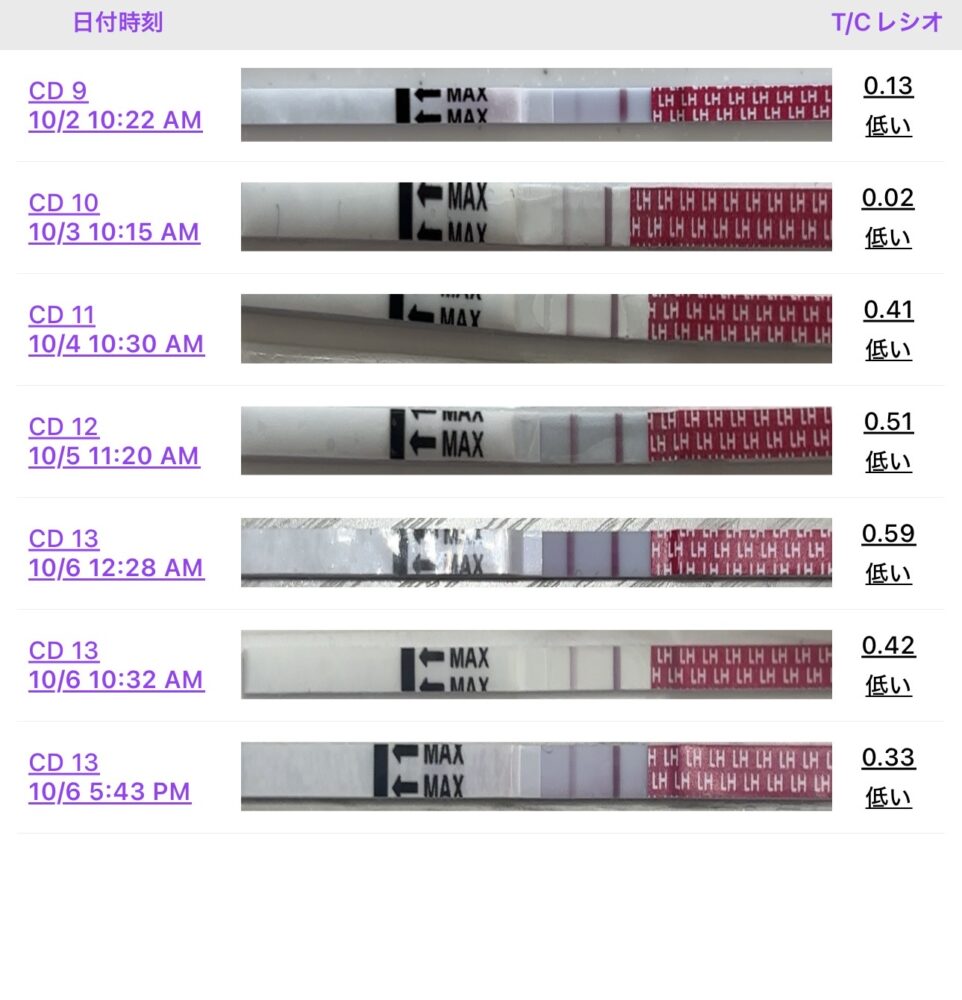Open the CD 11 10/4 10:30 AM entry
962x1000 pixels.
(x=116, y=330)
